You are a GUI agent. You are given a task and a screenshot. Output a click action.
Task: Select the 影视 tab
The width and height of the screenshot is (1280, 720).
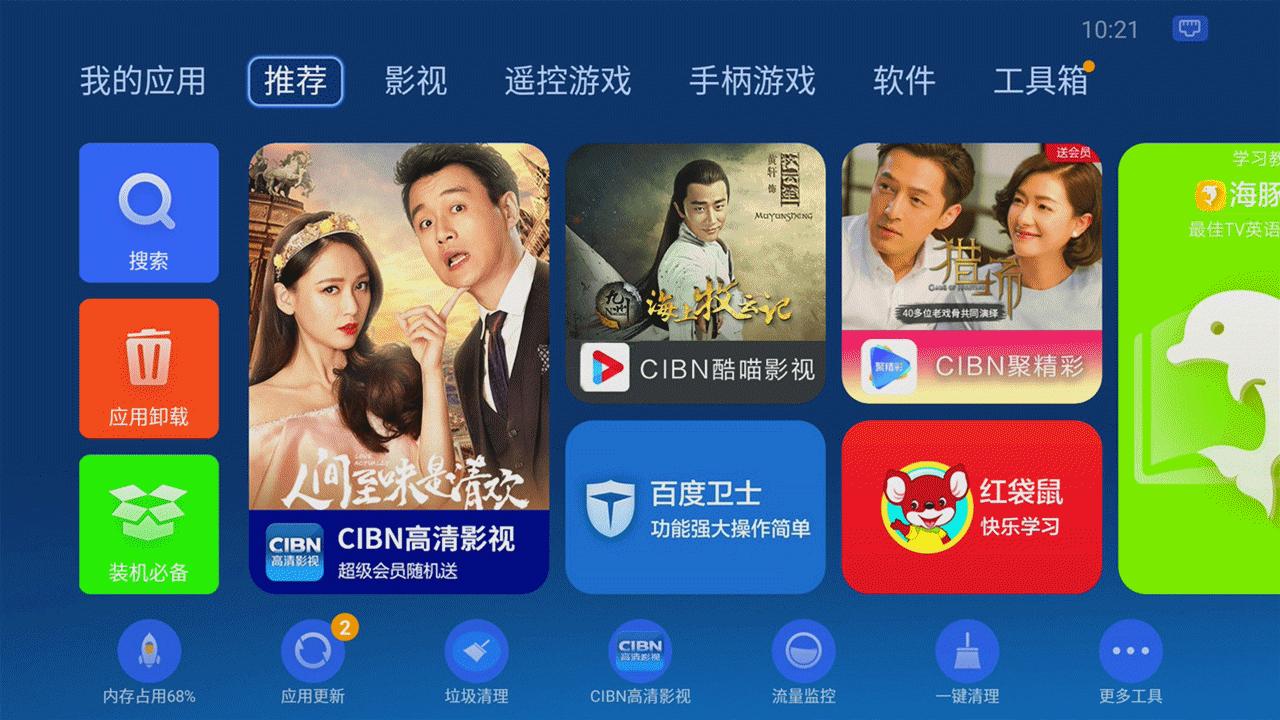click(x=416, y=81)
